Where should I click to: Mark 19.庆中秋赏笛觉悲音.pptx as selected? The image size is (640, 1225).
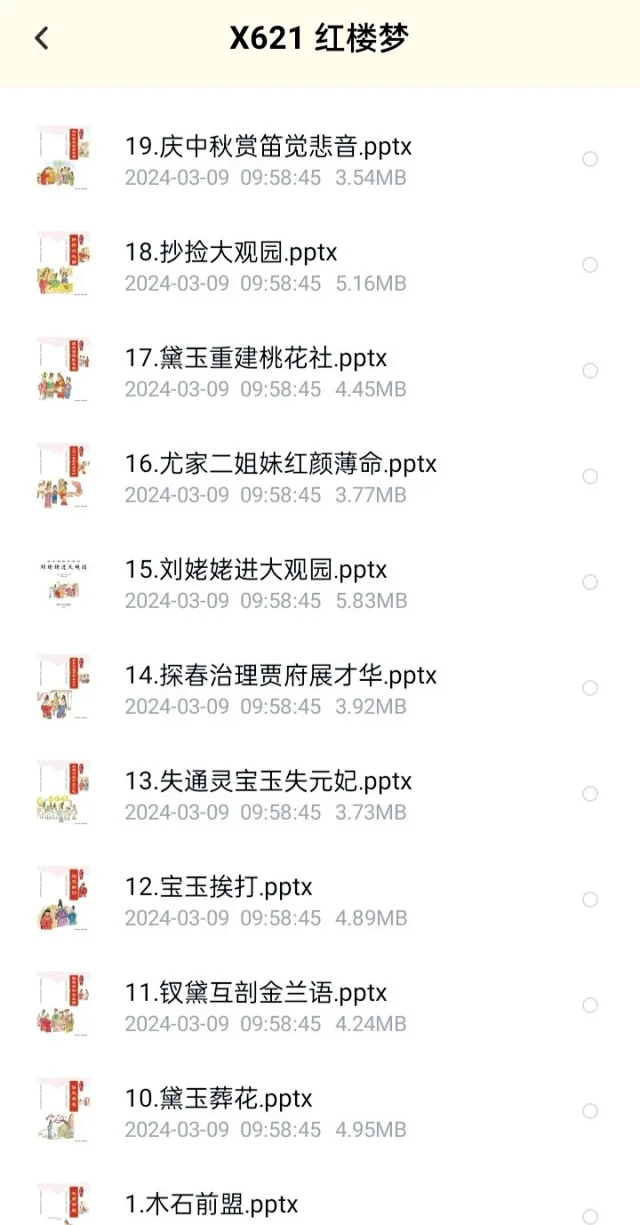pyautogui.click(x=590, y=159)
